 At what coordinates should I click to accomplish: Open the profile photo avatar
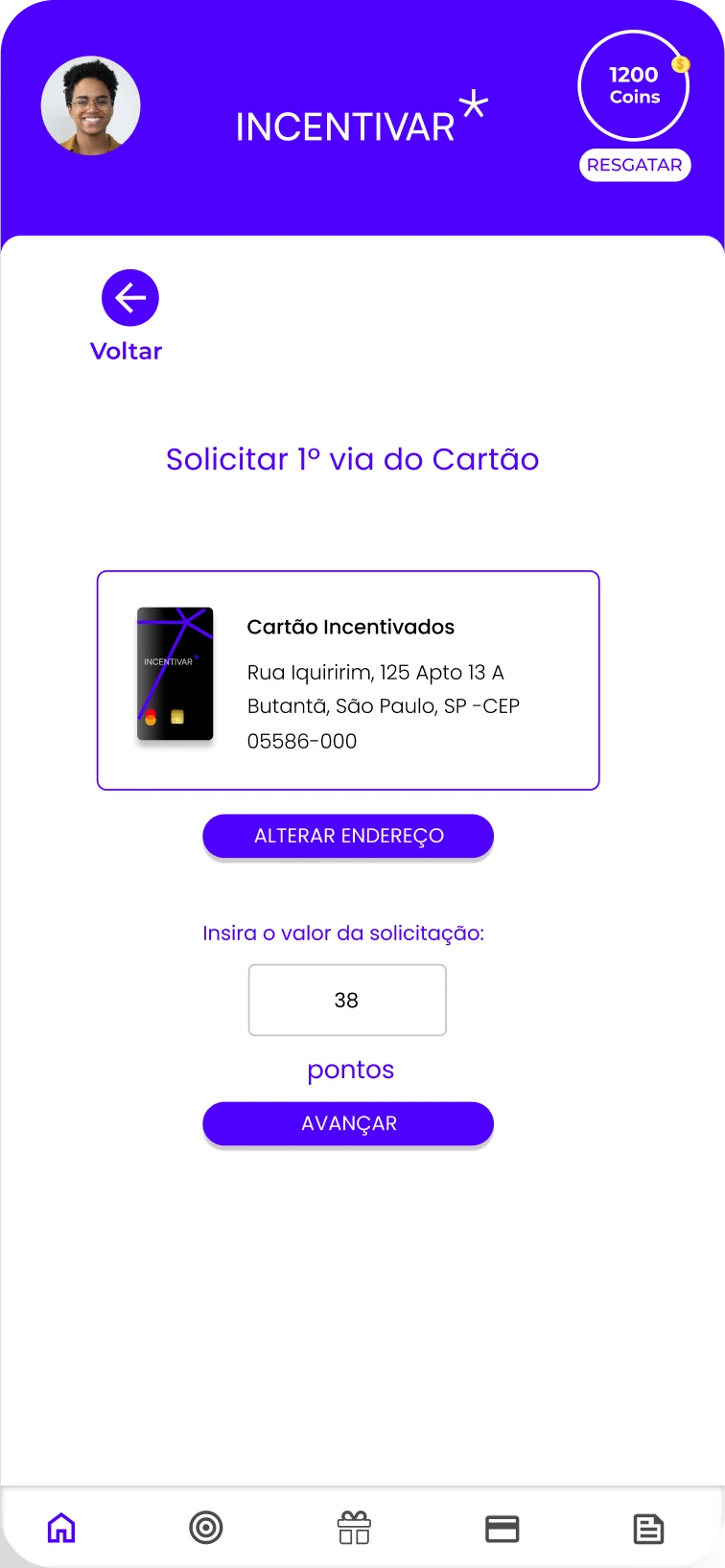91,105
